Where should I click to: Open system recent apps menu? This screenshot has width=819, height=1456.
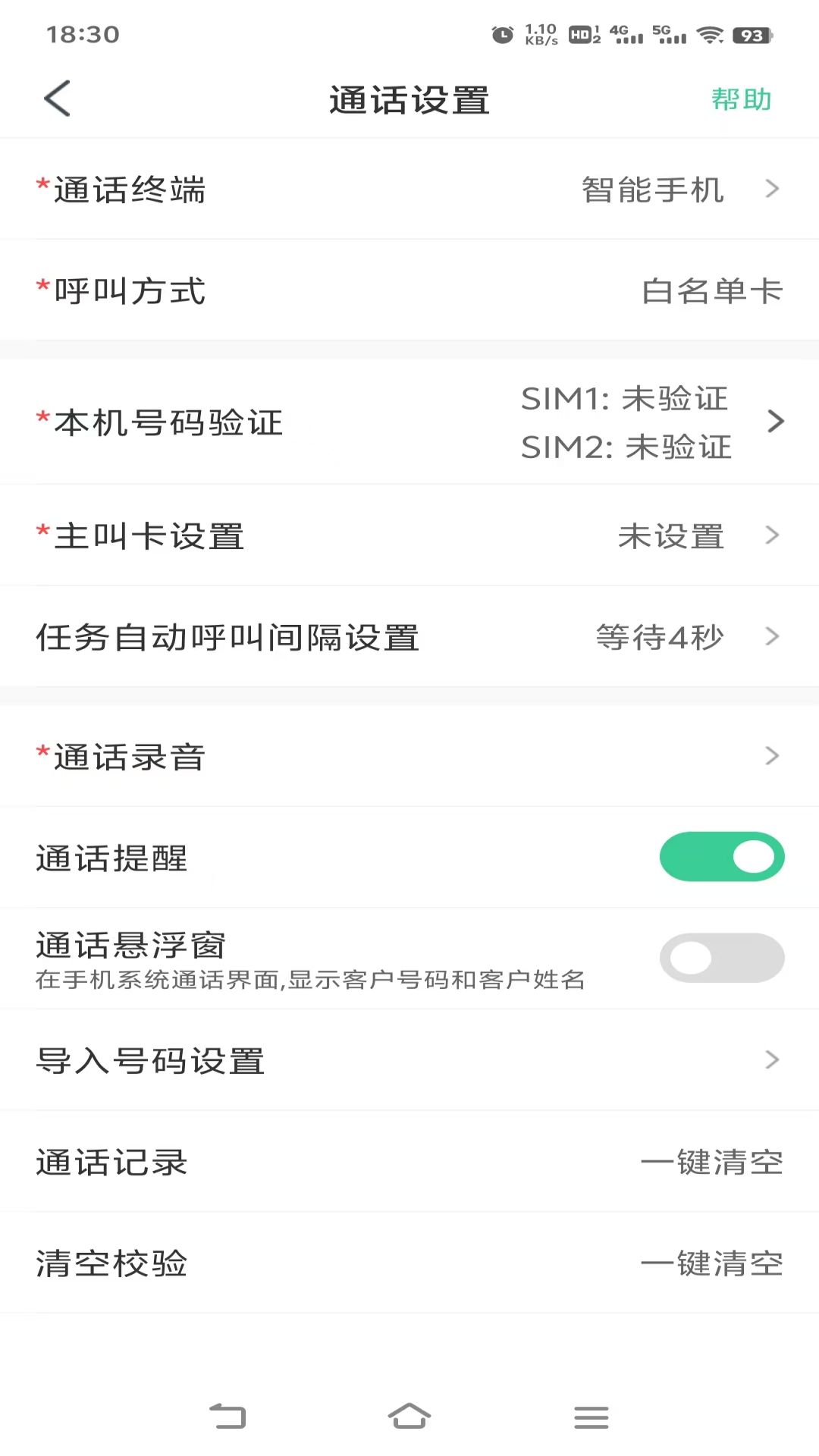click(x=591, y=1417)
